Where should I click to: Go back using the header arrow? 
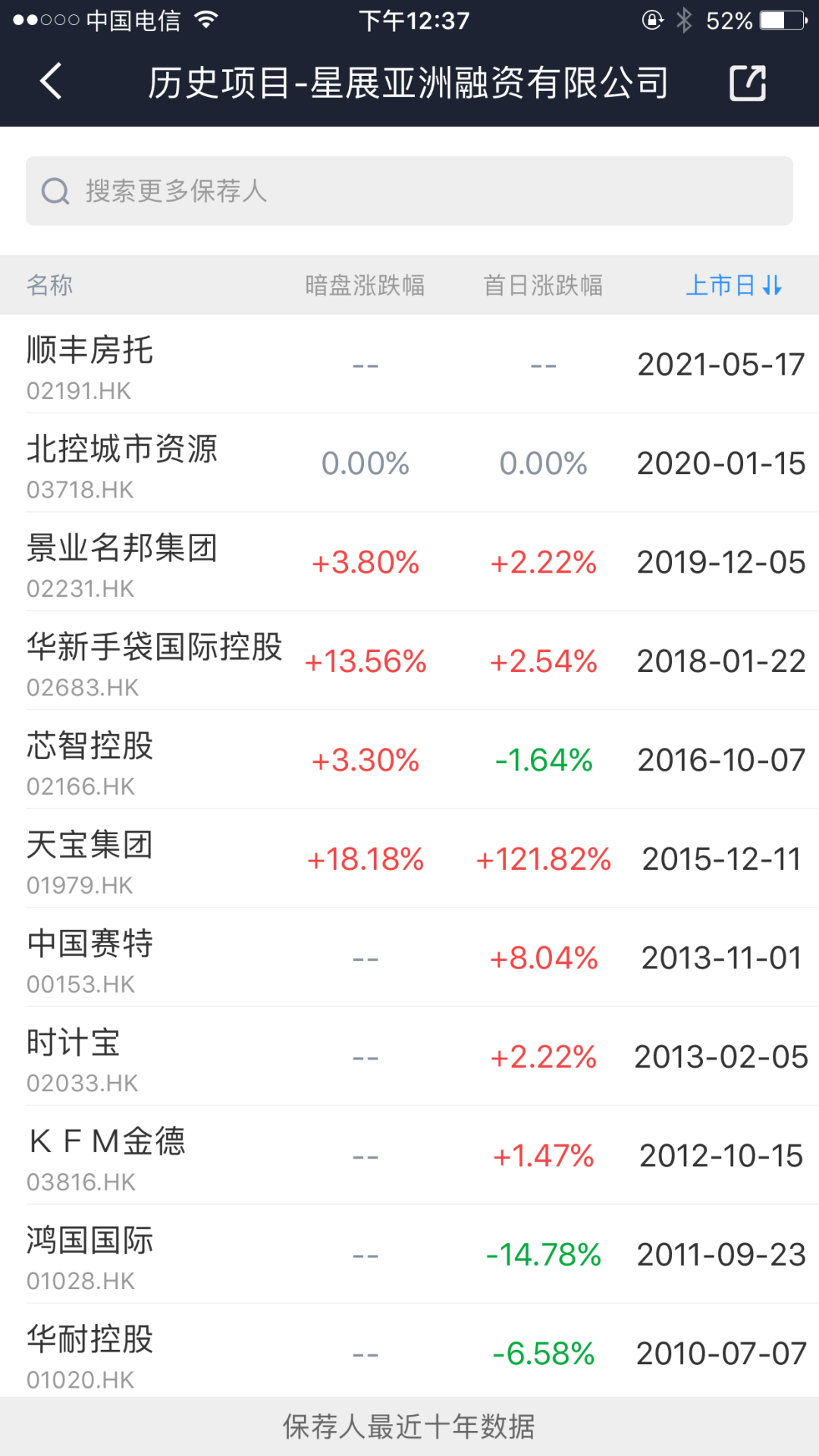[51, 82]
